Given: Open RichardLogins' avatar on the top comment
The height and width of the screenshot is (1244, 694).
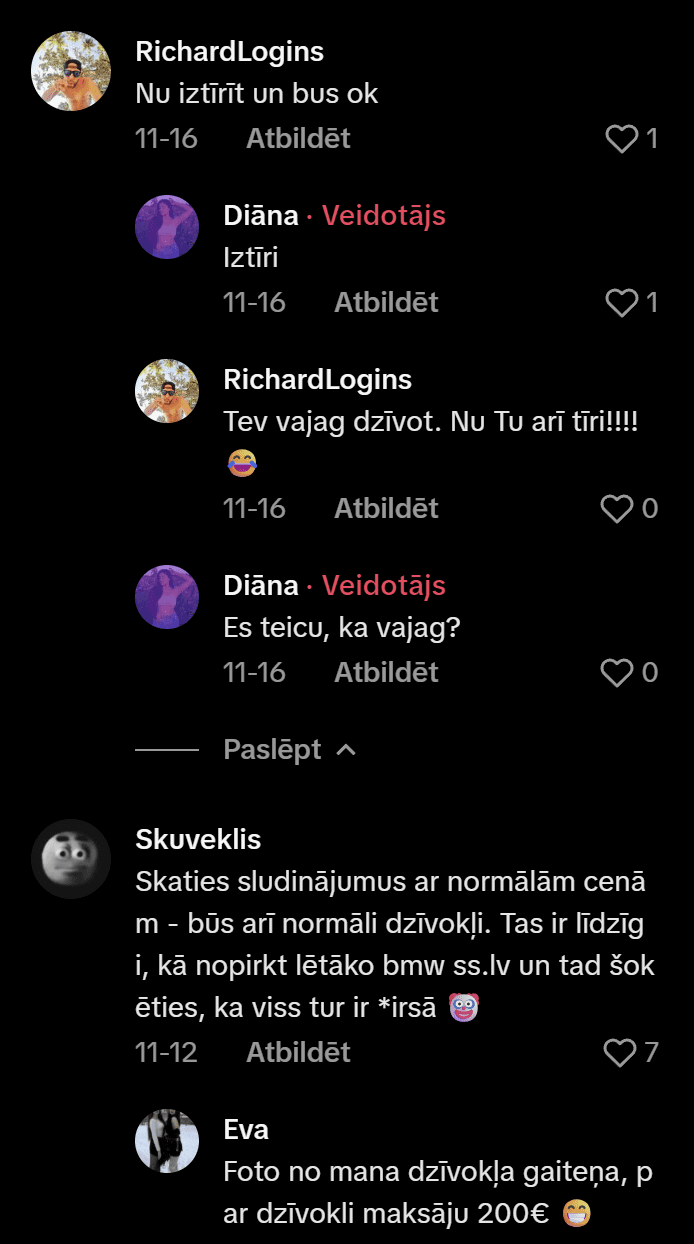Looking at the screenshot, I should (71, 71).
